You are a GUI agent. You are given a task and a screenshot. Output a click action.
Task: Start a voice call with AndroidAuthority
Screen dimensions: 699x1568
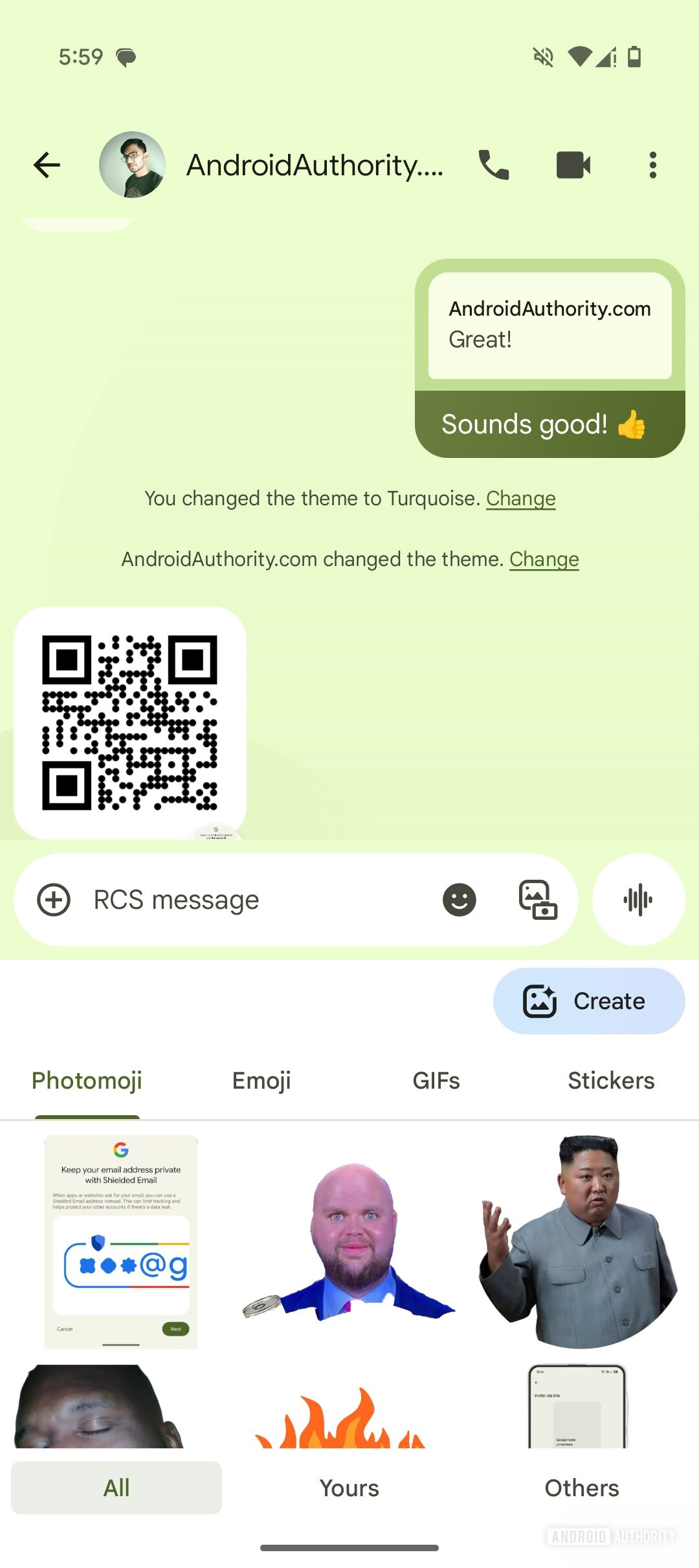(493, 165)
